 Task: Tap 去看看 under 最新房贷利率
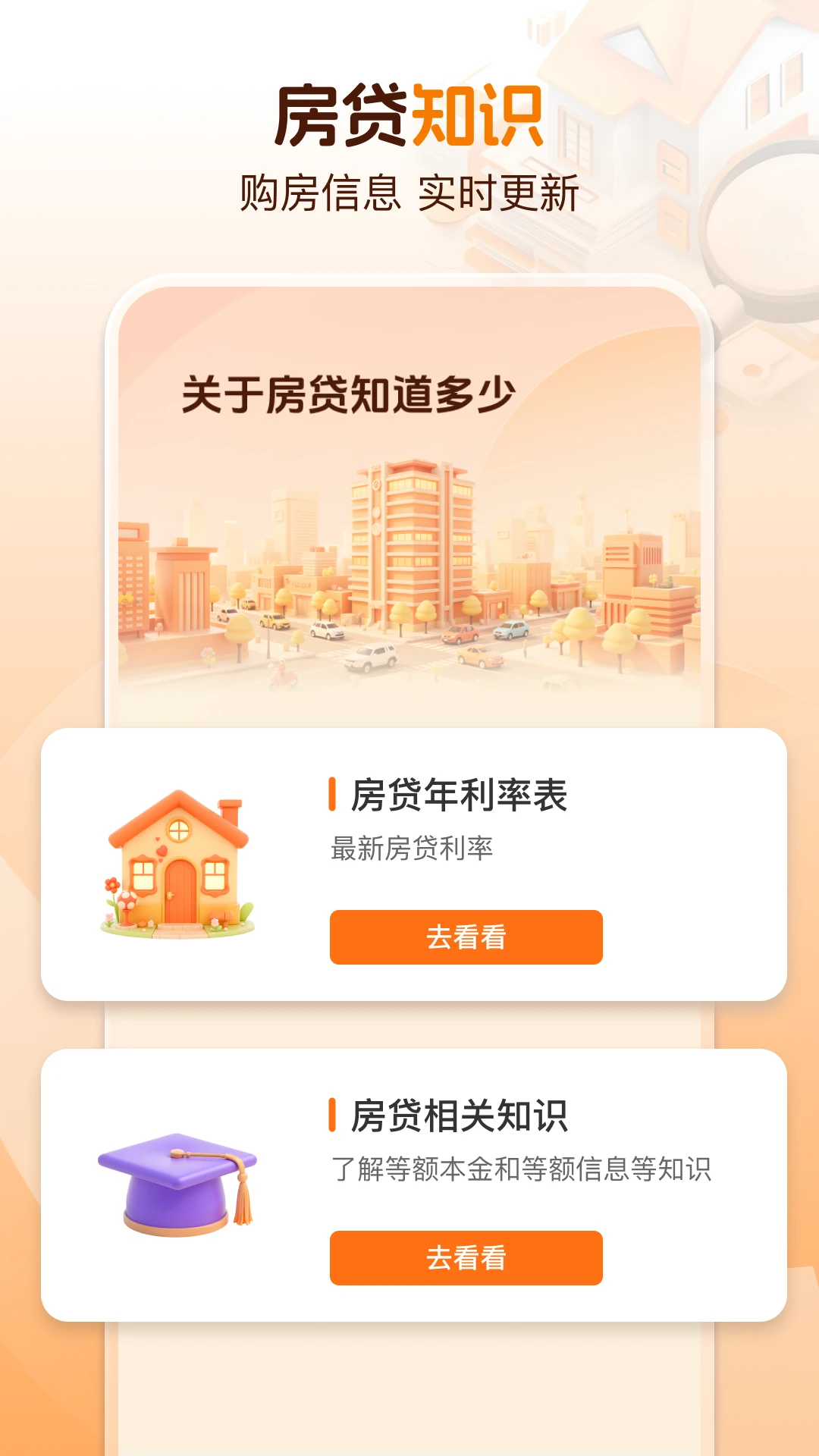tap(467, 937)
